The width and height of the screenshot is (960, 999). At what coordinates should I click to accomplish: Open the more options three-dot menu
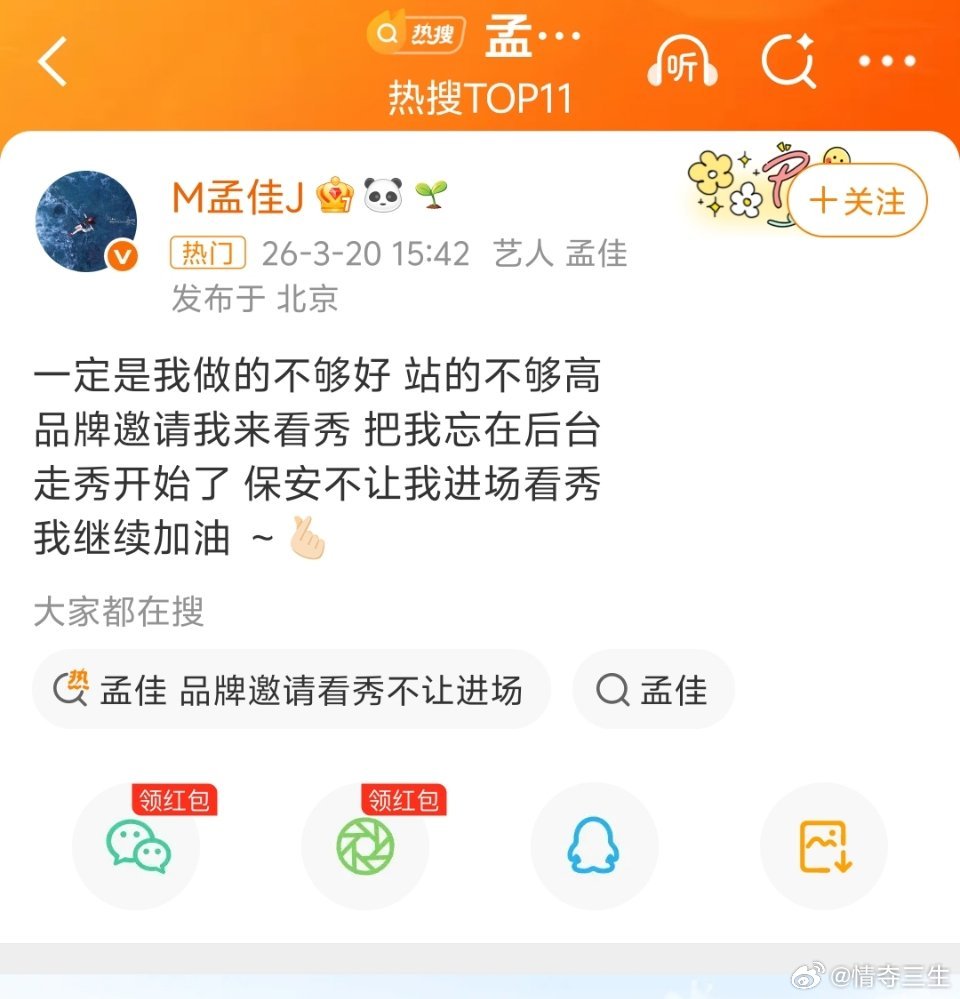(x=886, y=60)
